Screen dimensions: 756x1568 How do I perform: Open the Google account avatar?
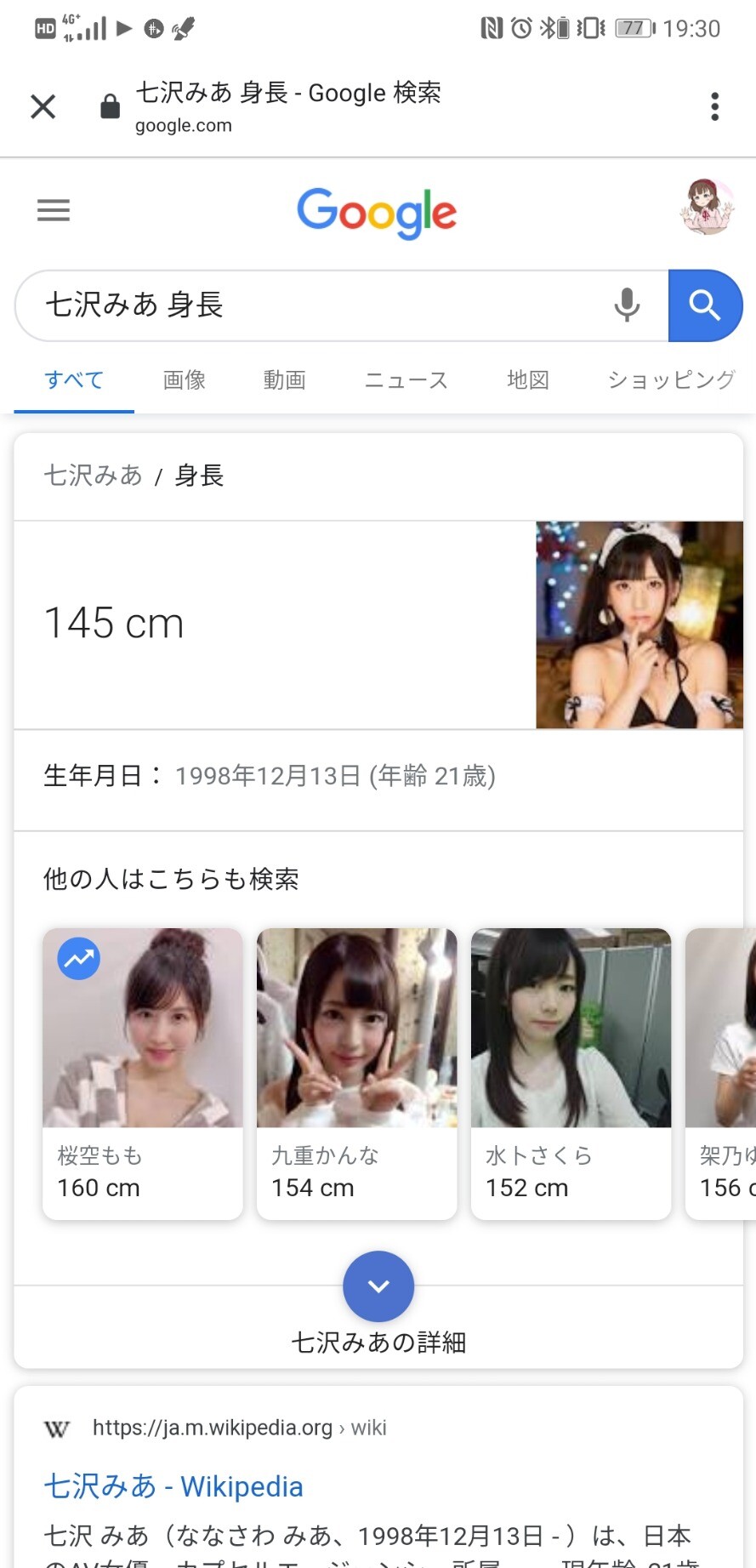pyautogui.click(x=707, y=208)
